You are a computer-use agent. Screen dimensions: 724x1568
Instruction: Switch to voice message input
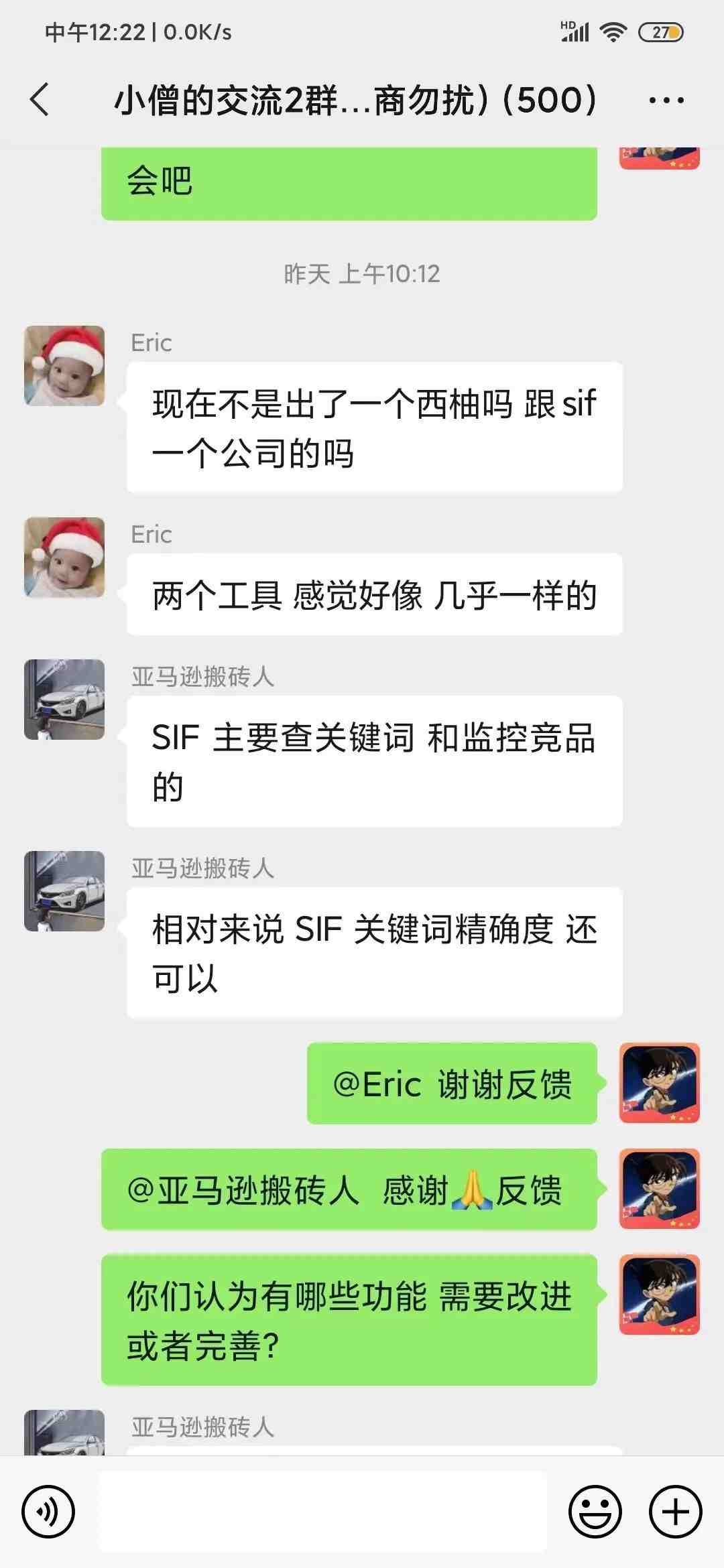(48, 1512)
